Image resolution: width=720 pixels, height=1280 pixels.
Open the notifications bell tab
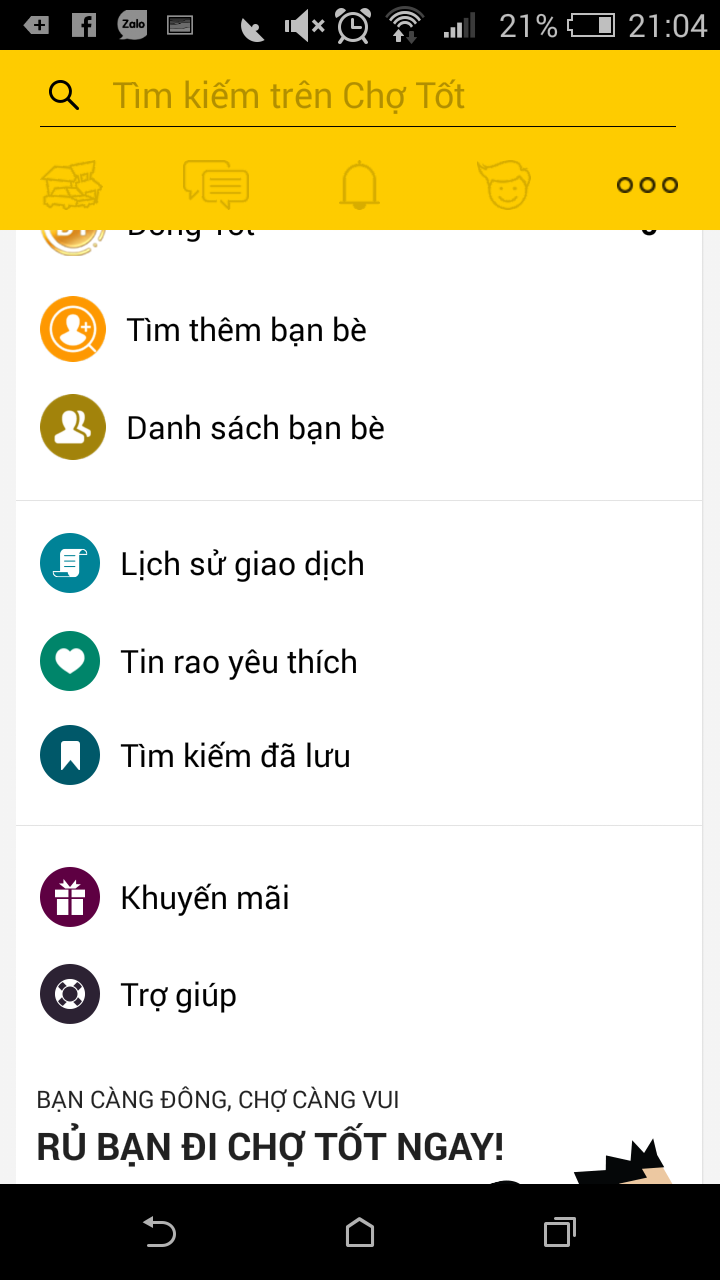(x=360, y=185)
